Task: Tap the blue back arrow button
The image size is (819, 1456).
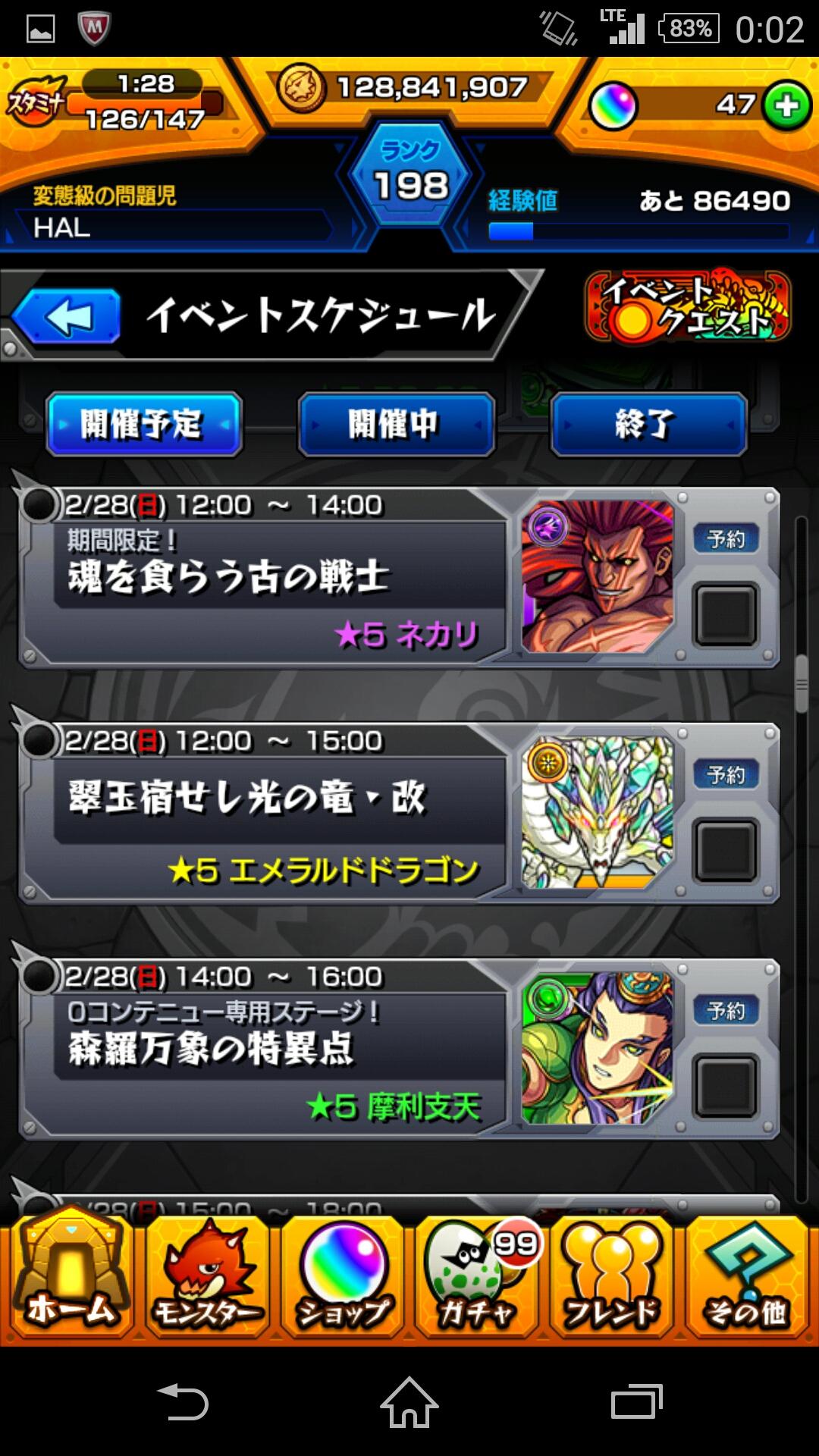Action: click(68, 316)
